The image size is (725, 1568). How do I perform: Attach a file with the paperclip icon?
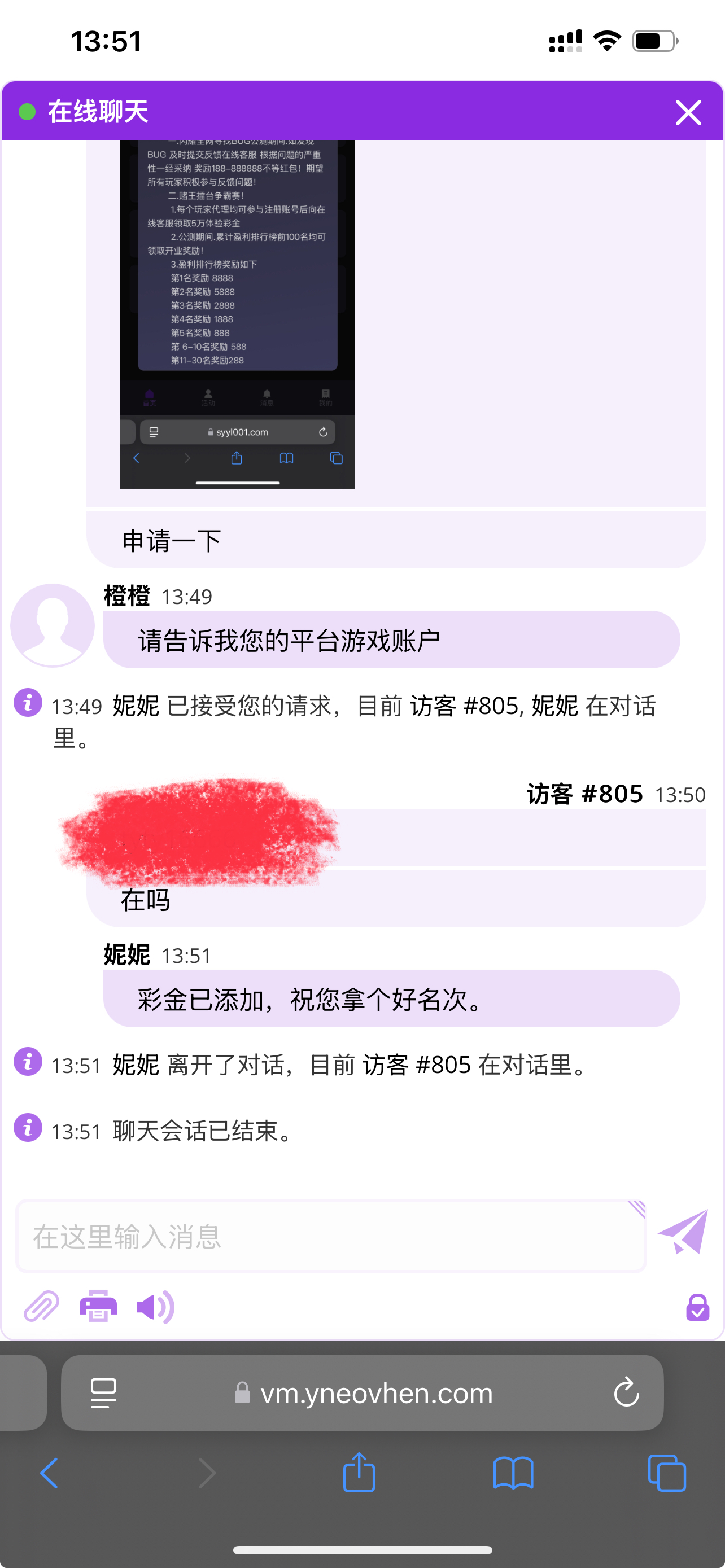(x=41, y=1306)
